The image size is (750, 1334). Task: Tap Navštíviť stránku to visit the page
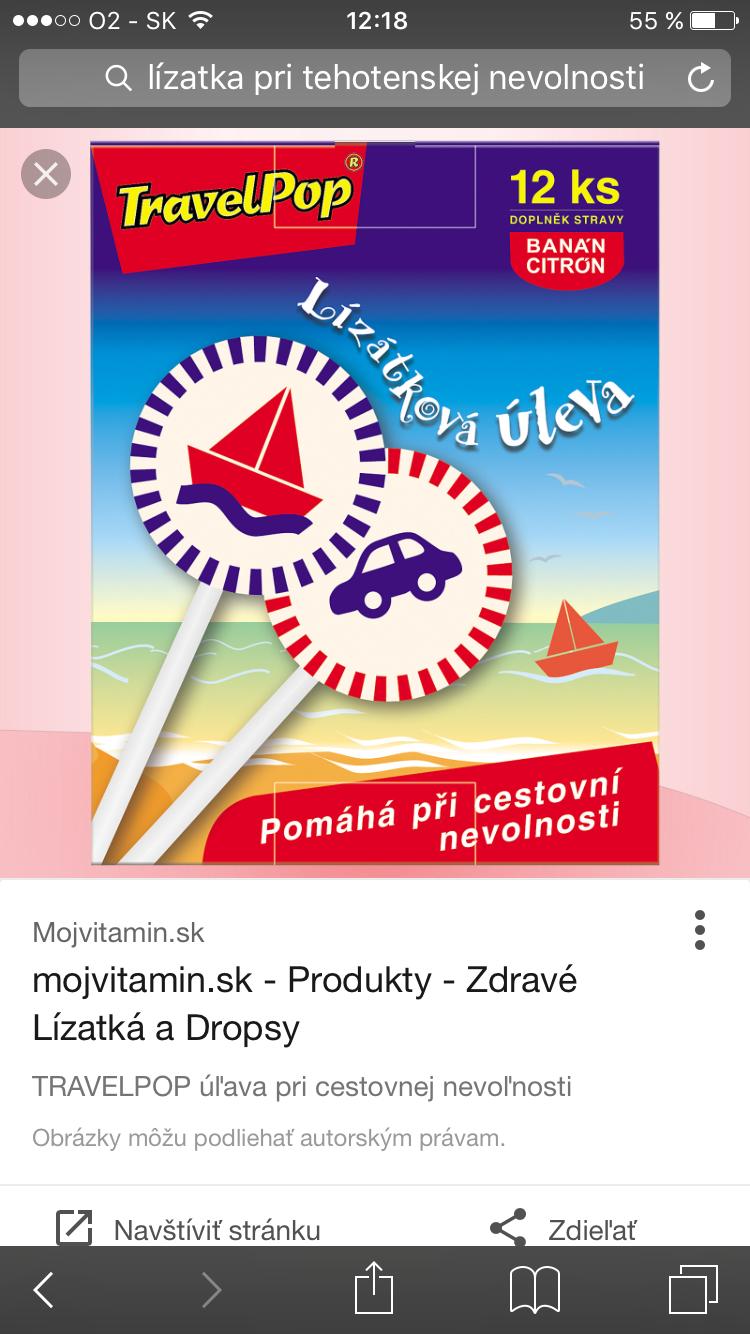pos(189,1229)
